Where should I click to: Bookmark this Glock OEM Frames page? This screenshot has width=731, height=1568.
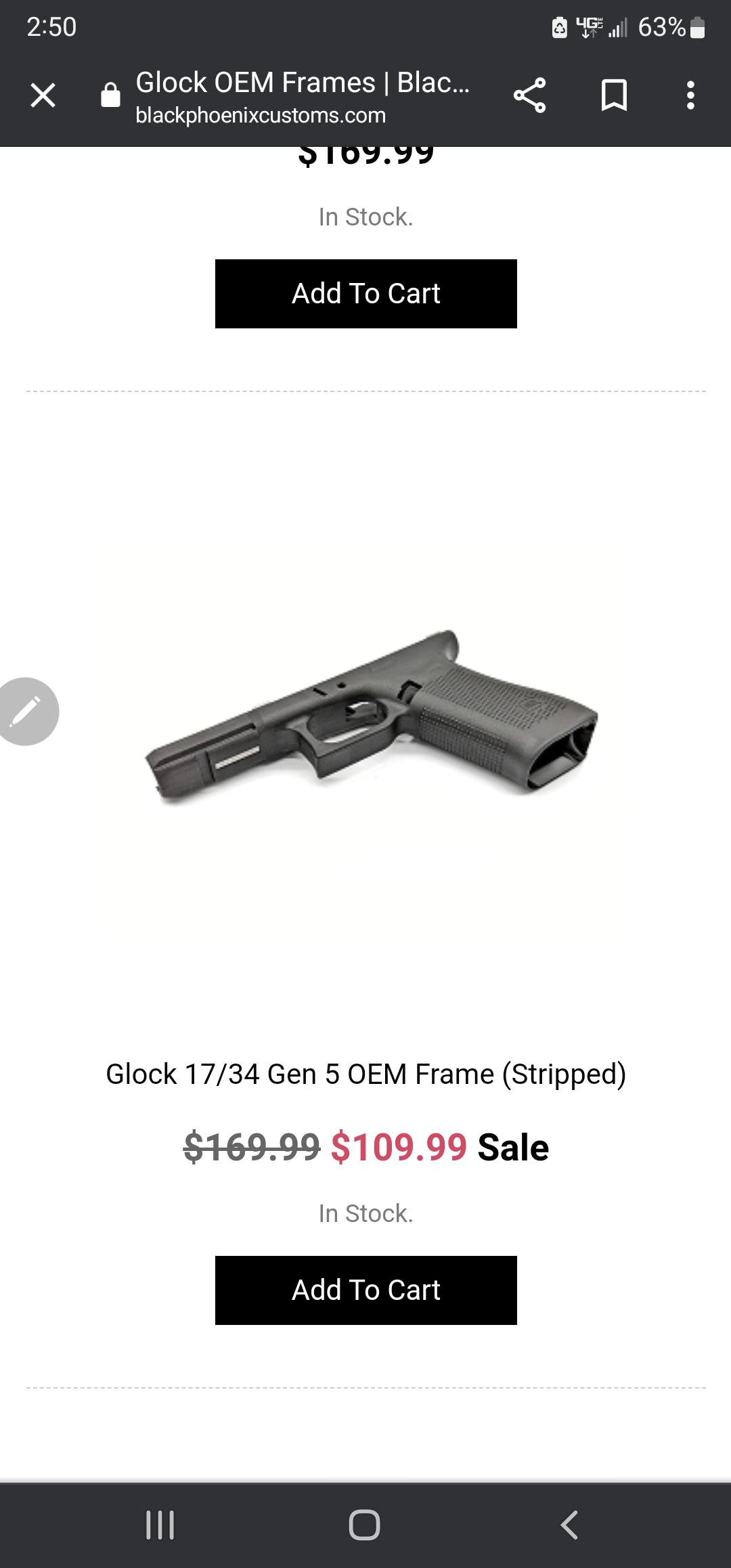[x=613, y=96]
